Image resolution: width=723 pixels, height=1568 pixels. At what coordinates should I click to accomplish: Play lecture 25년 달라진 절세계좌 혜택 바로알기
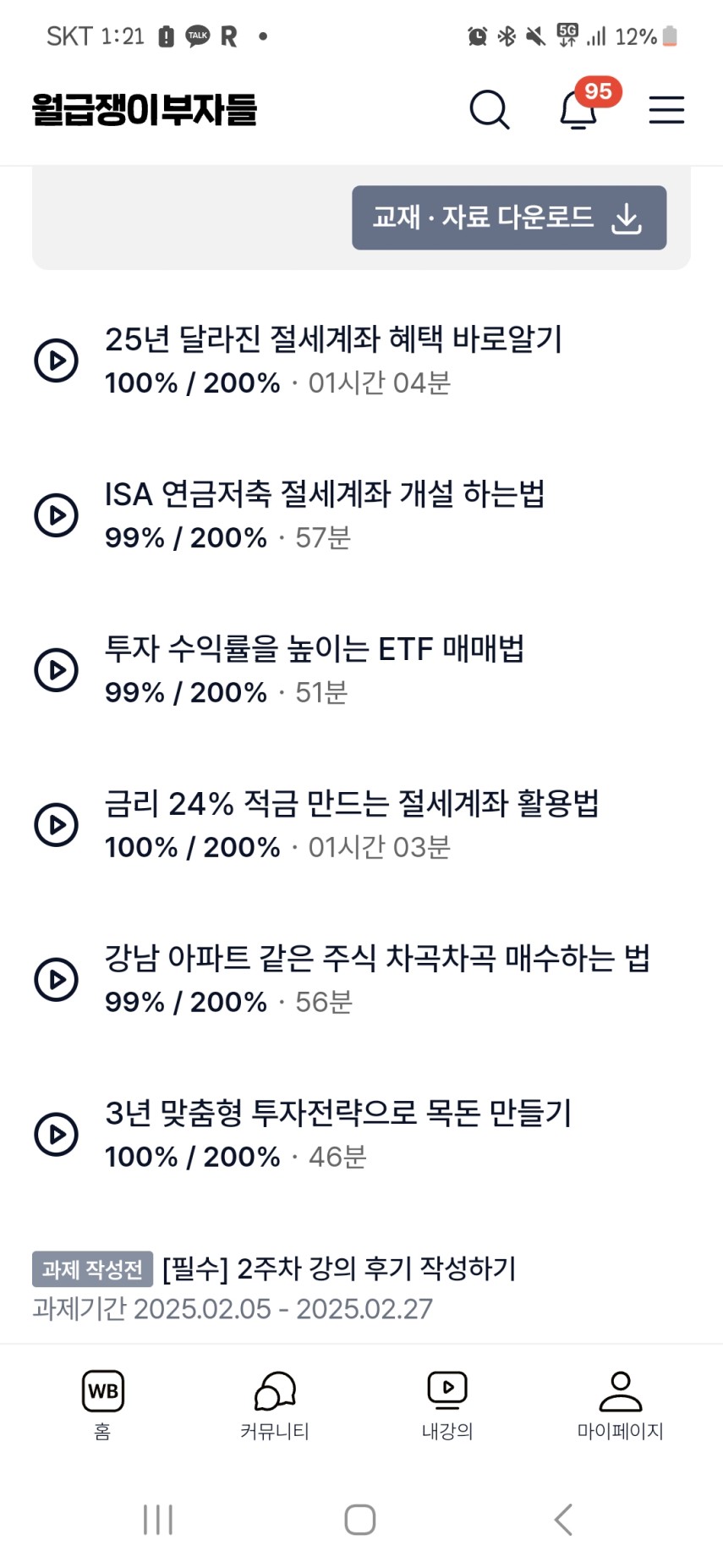pos(57,360)
